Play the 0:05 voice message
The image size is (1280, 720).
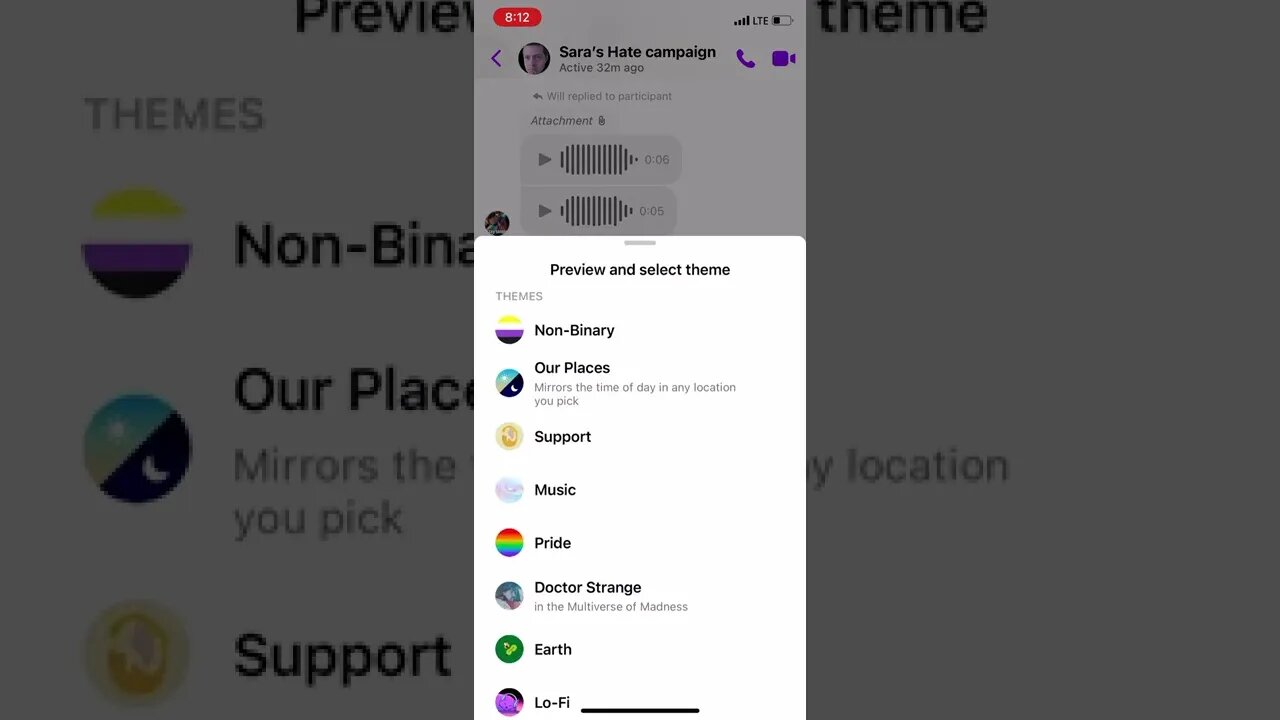click(545, 211)
